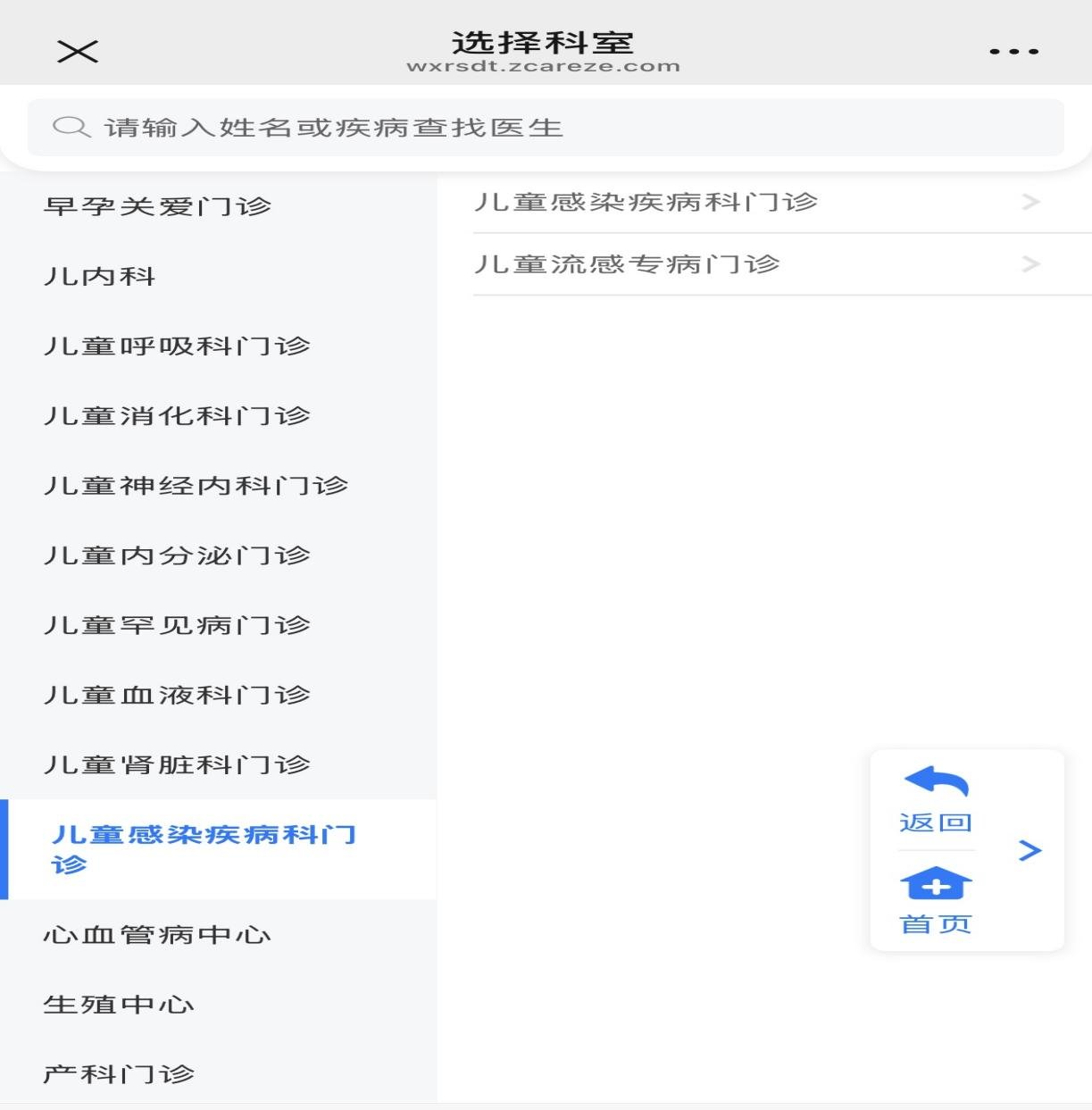Collapse the floating panel with arrow
The image size is (1092, 1110).
pyautogui.click(x=1029, y=850)
